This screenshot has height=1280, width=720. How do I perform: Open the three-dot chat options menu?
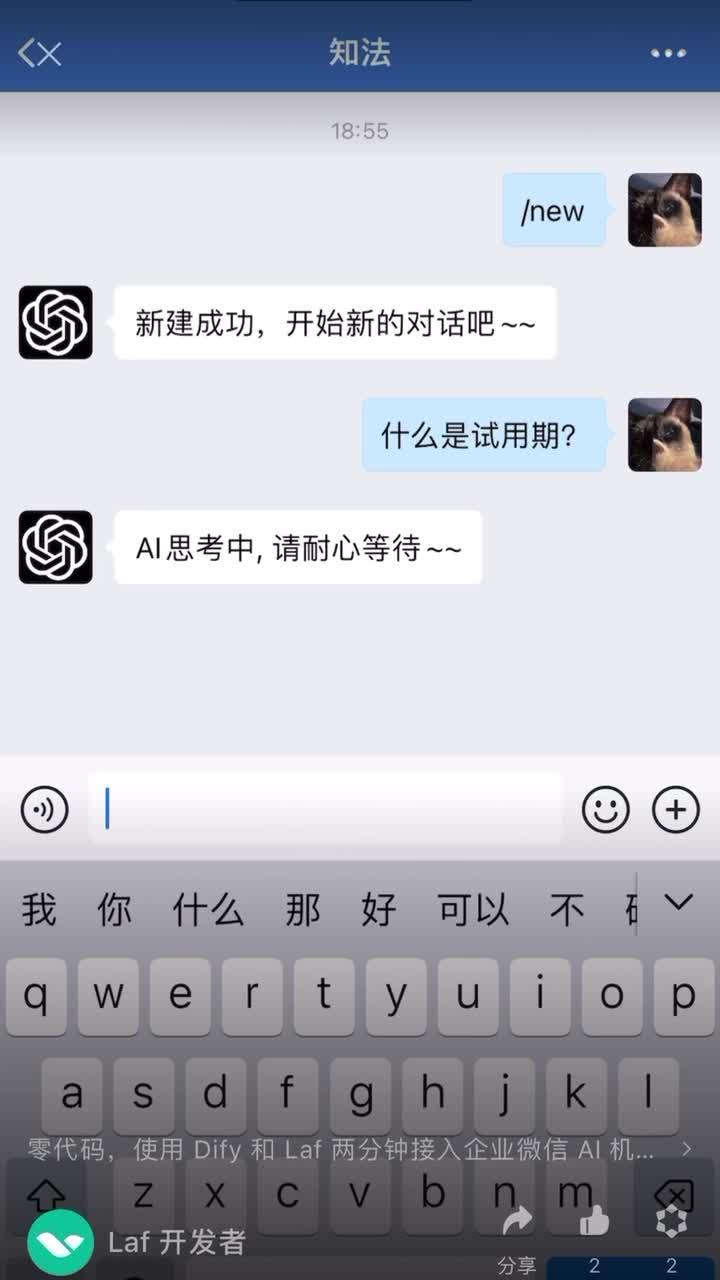tap(666, 53)
